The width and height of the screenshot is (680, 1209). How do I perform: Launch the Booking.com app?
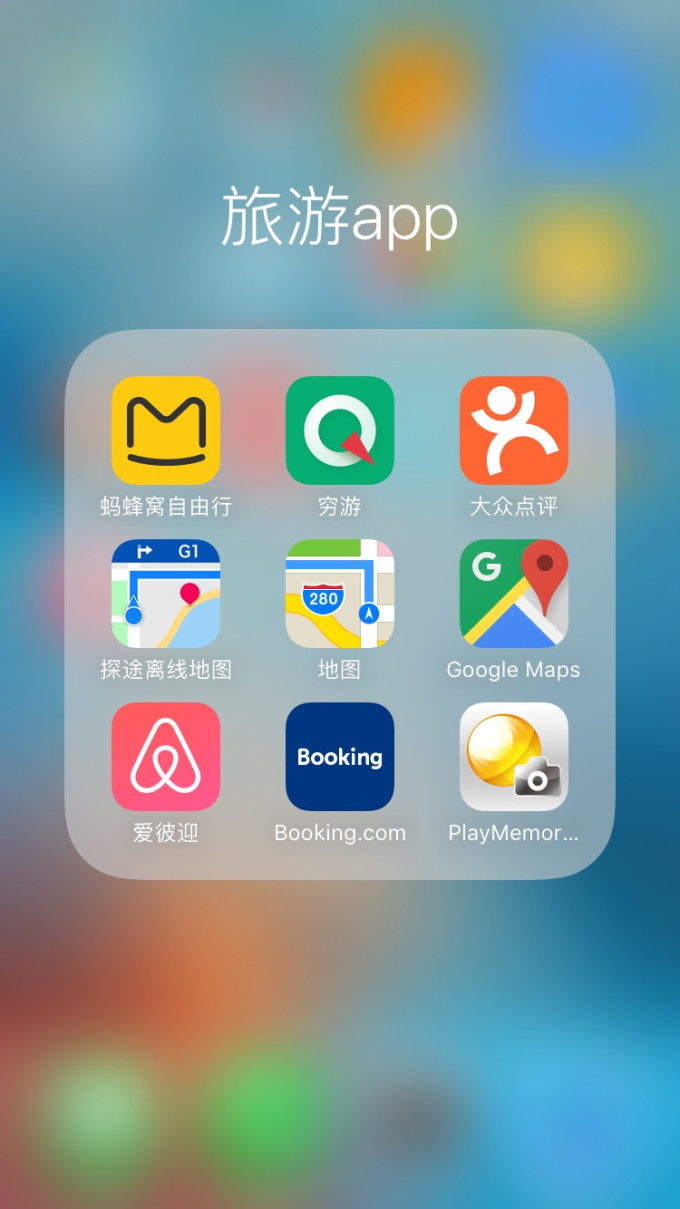pos(340,756)
